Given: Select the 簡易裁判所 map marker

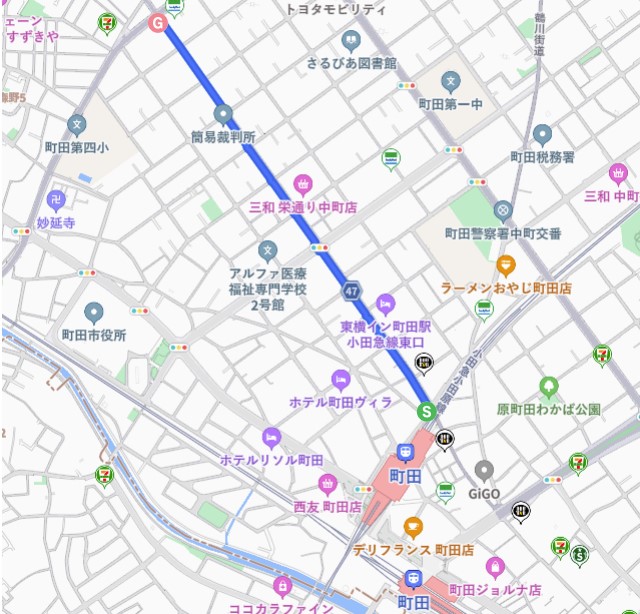Looking at the screenshot, I should coord(222,115).
